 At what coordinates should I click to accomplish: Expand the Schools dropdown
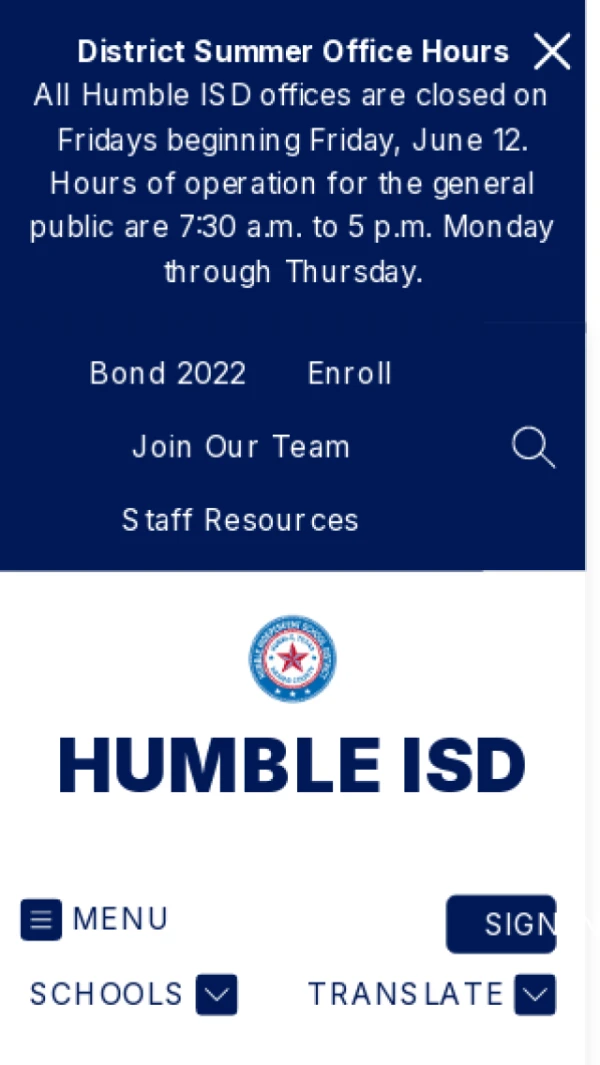134,994
